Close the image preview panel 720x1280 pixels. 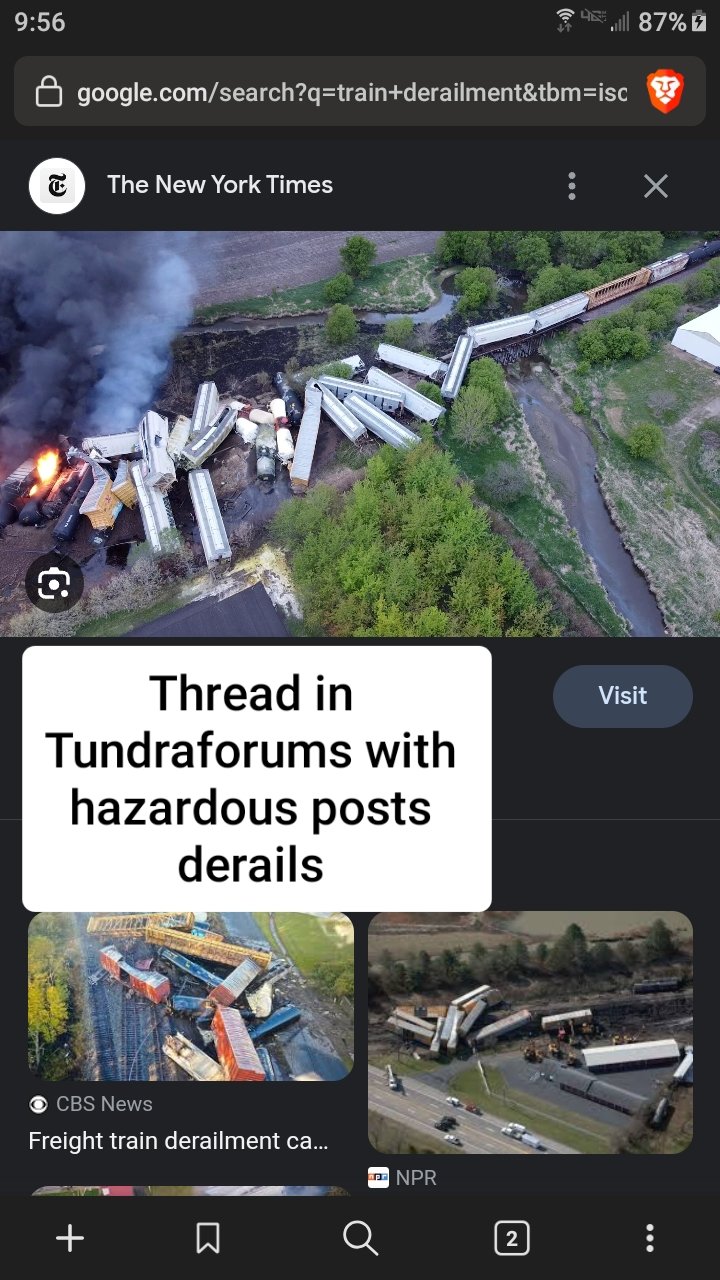point(655,186)
